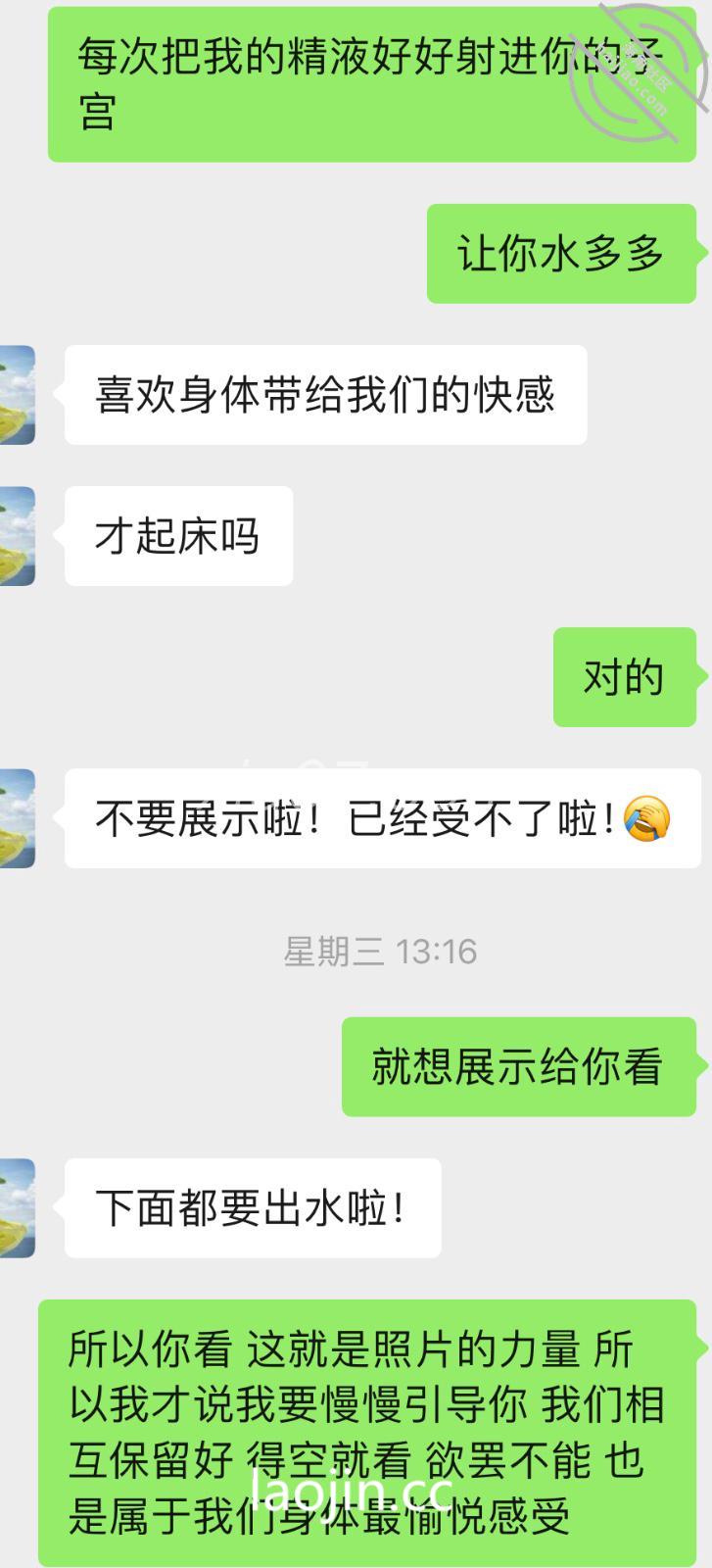Tap the avatar next to "不要展示啦" message
Viewport: 712px width, 1568px height.
[17, 818]
